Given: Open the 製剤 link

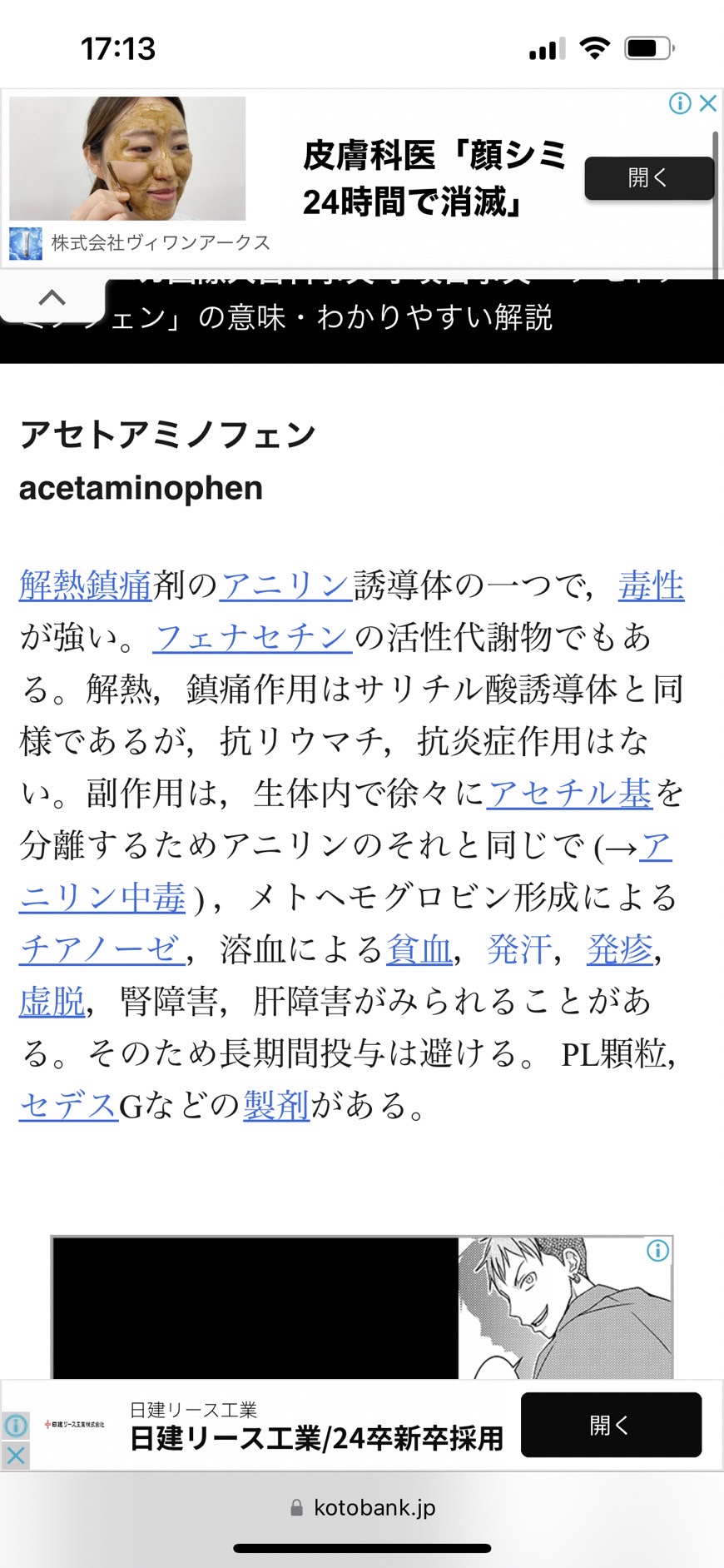Looking at the screenshot, I should tap(276, 1105).
